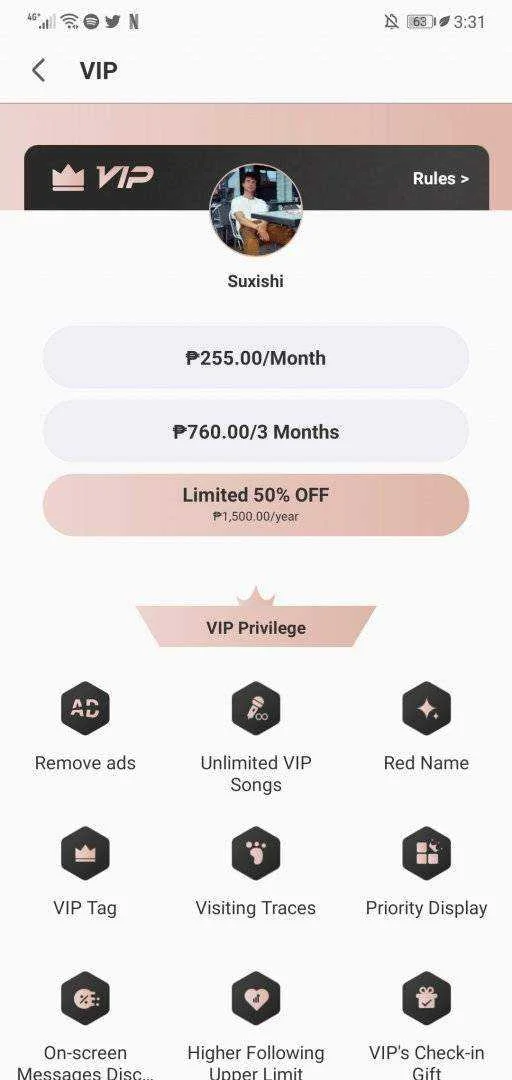The width and height of the screenshot is (512, 1080).
Task: Pick the Limited 50% OFF yearly plan
Action: [256, 505]
